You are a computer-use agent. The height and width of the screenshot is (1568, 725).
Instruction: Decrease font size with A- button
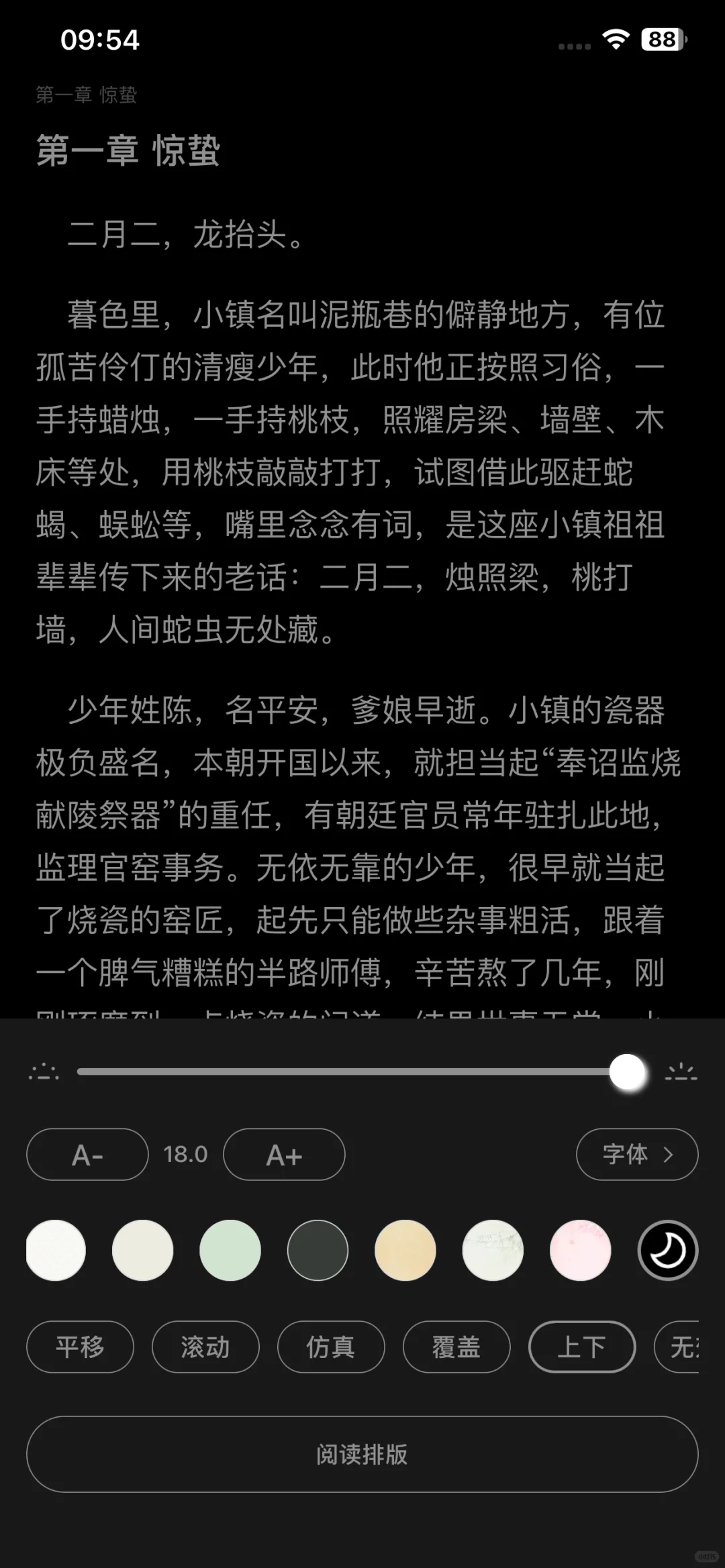[87, 1154]
